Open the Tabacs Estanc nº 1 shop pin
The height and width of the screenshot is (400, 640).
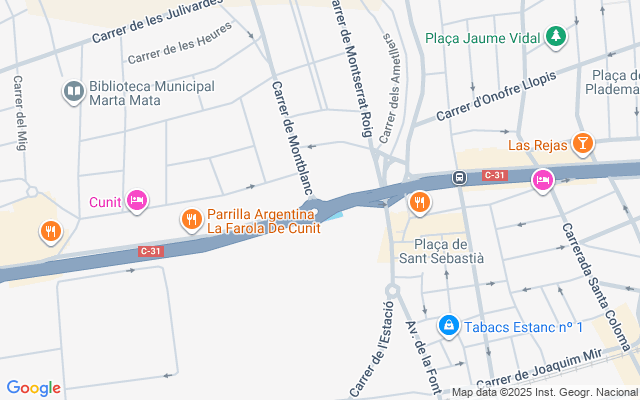click(450, 326)
